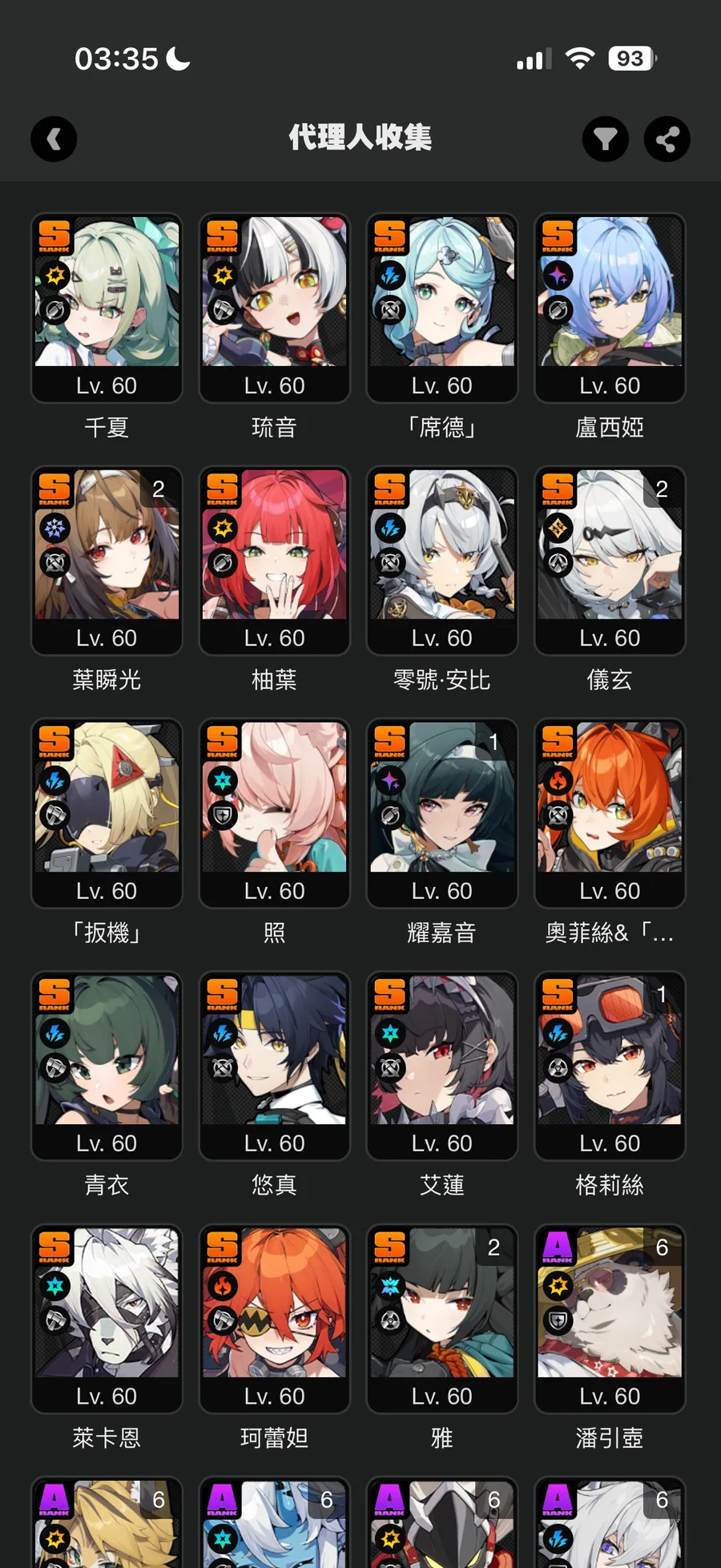Open agent card 照
The width and height of the screenshot is (721, 1568).
click(274, 812)
